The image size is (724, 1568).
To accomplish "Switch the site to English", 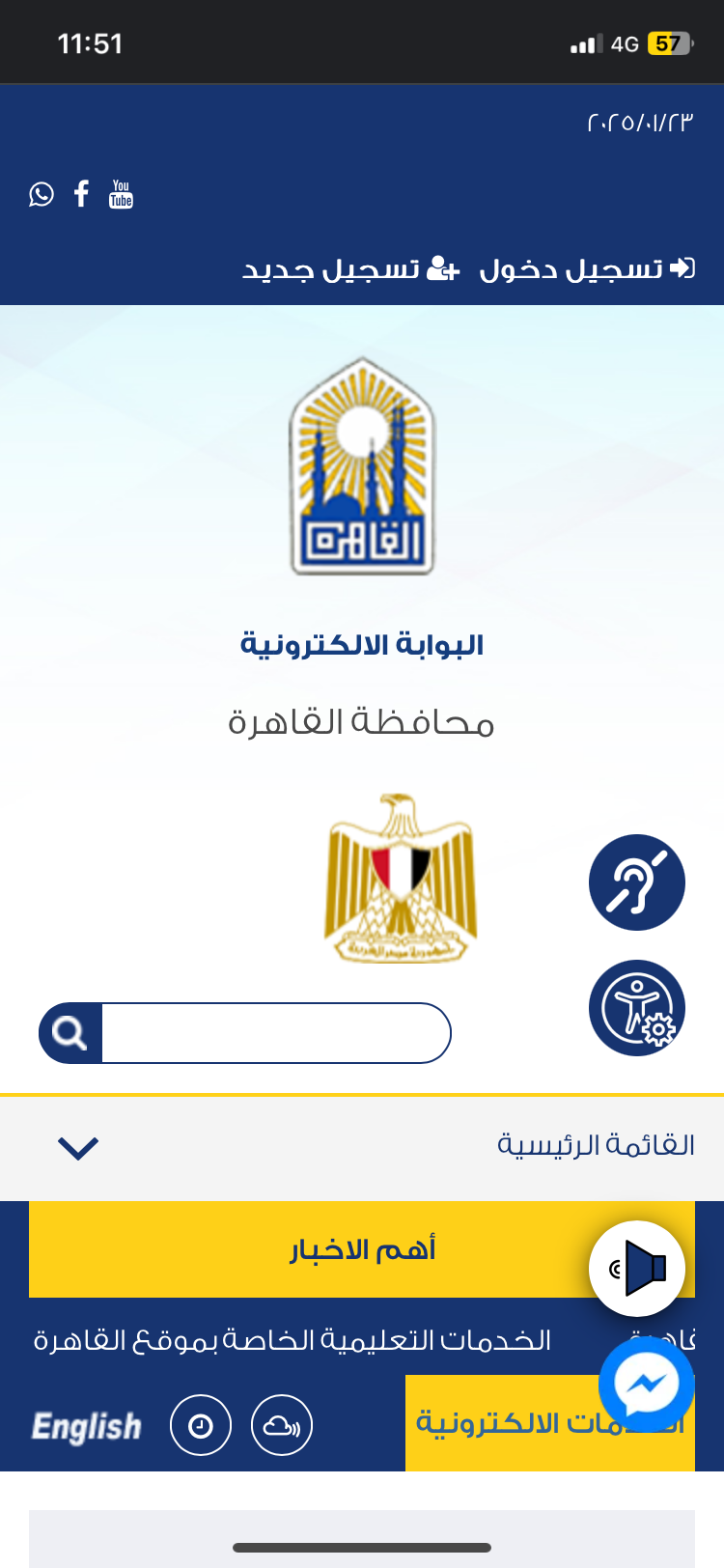I will tap(87, 1425).
